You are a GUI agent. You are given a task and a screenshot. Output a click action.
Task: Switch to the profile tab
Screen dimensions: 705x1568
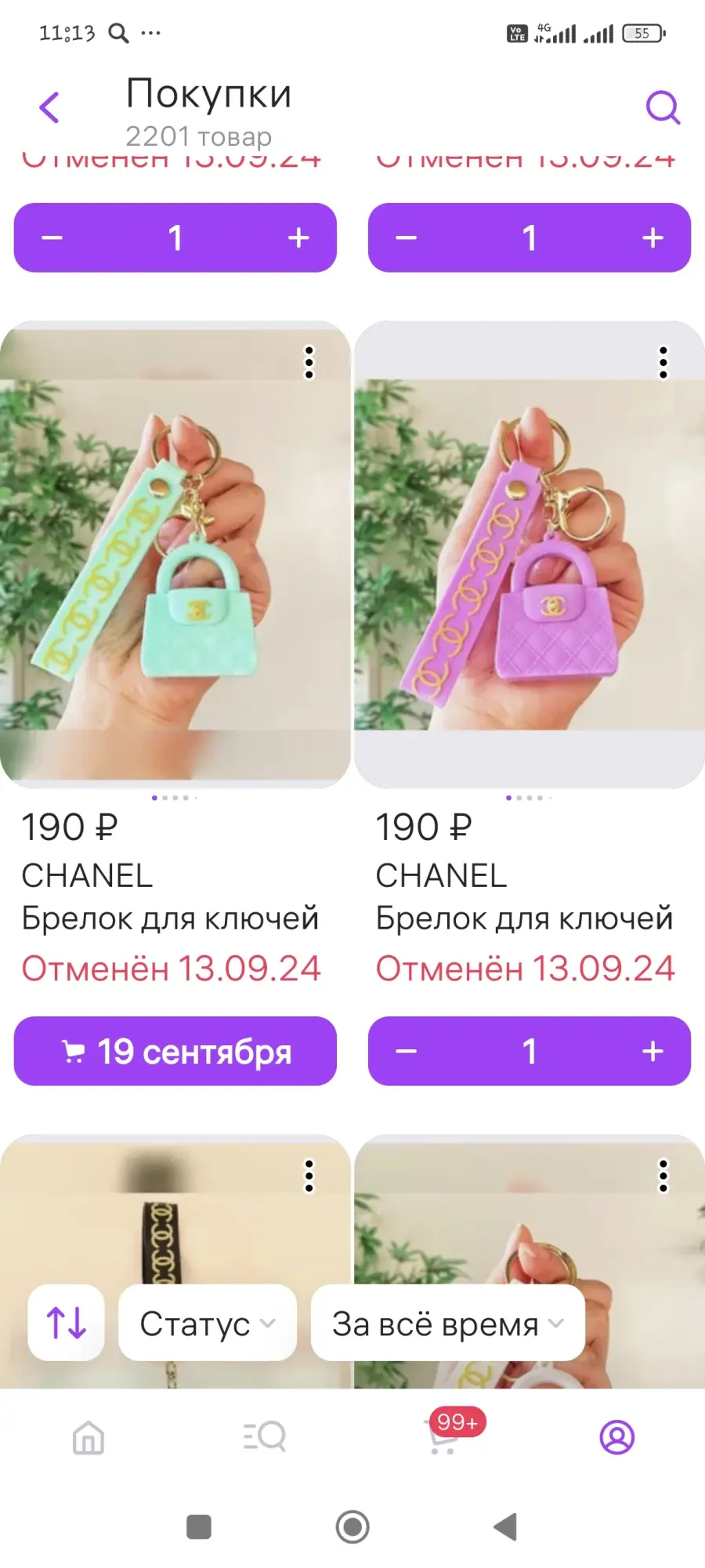[617, 1437]
